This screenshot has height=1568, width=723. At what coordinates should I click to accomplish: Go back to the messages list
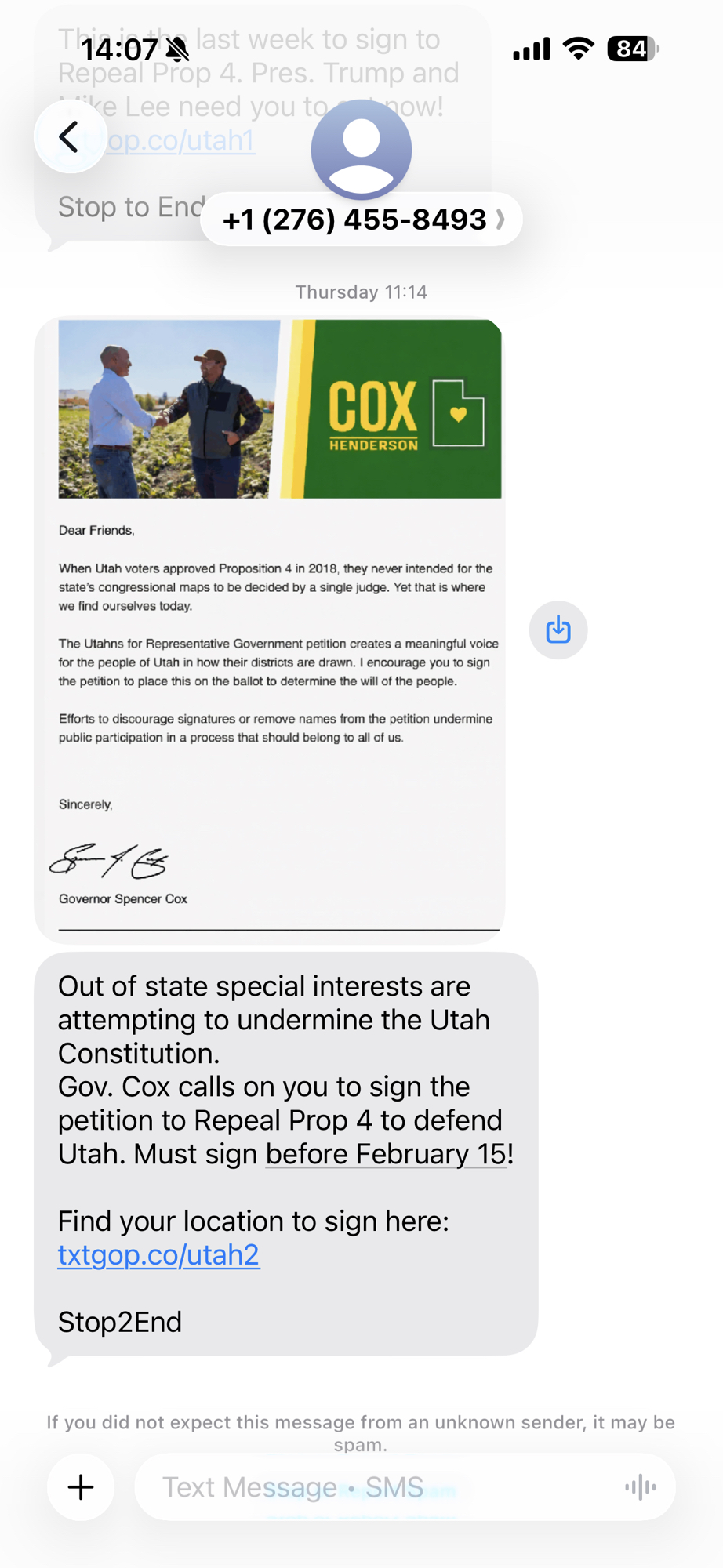(70, 136)
